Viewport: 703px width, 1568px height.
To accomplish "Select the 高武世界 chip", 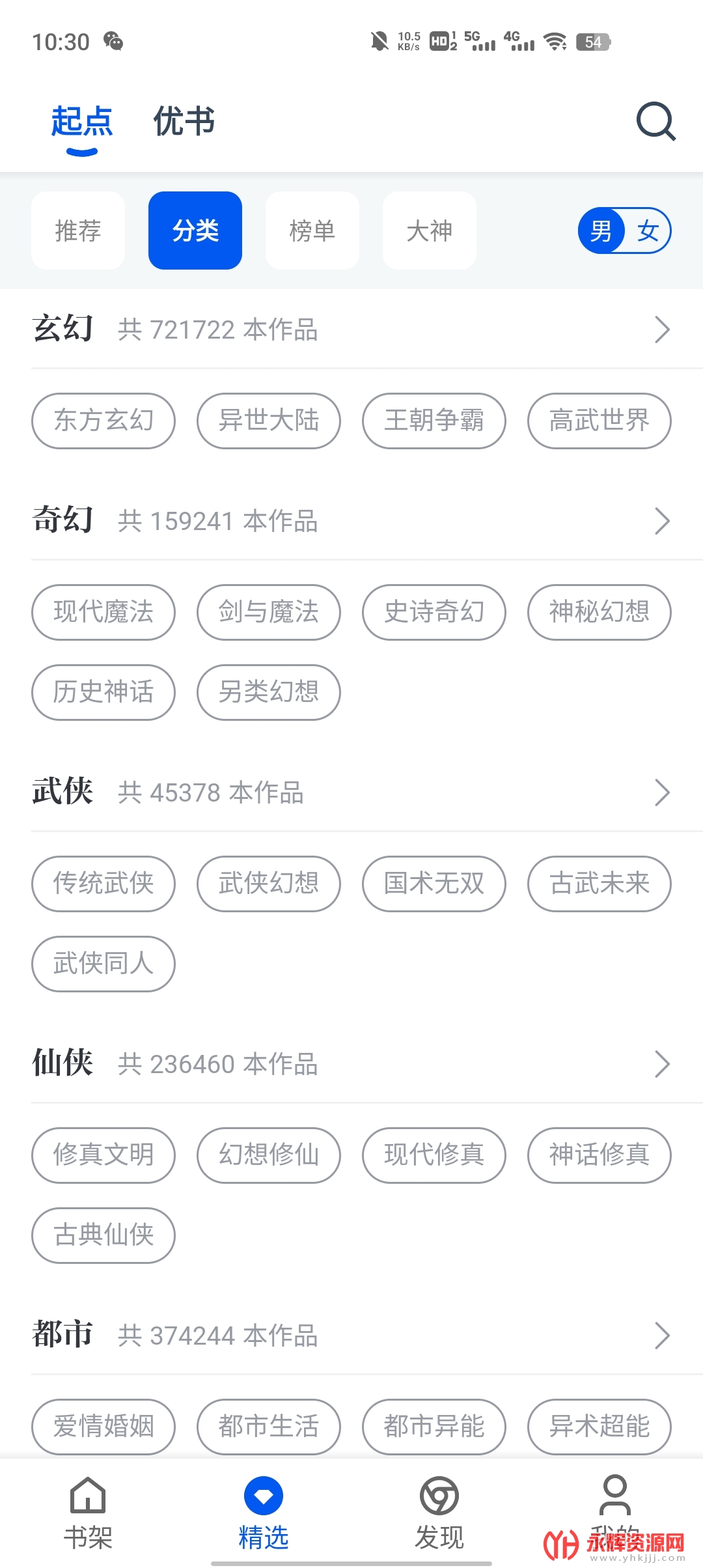I will pos(600,421).
